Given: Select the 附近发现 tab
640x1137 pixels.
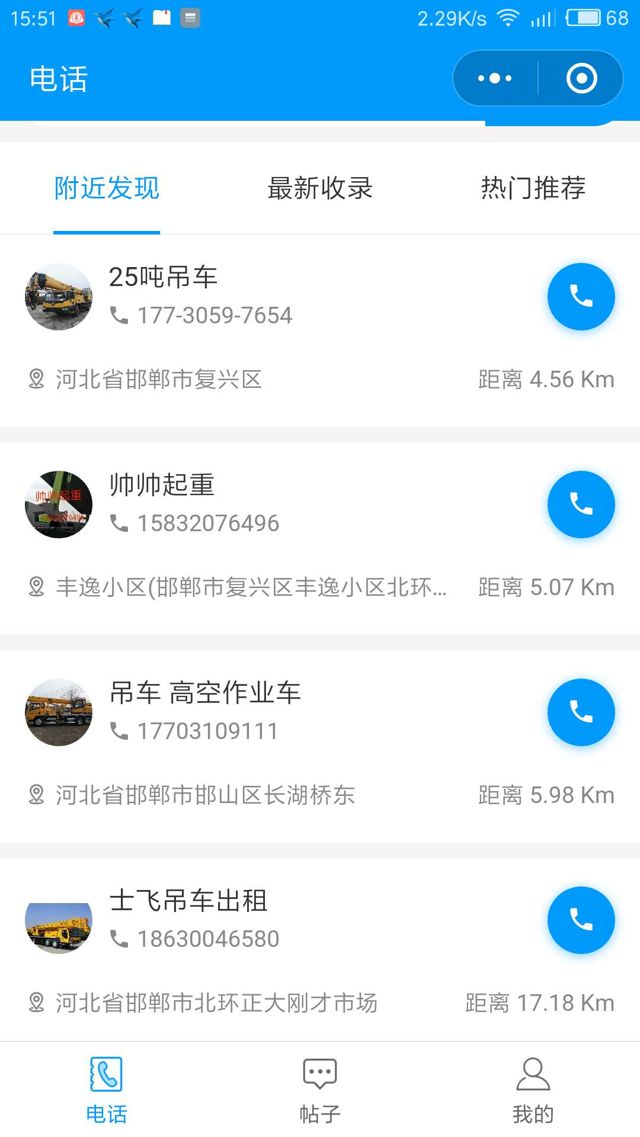Looking at the screenshot, I should (107, 188).
